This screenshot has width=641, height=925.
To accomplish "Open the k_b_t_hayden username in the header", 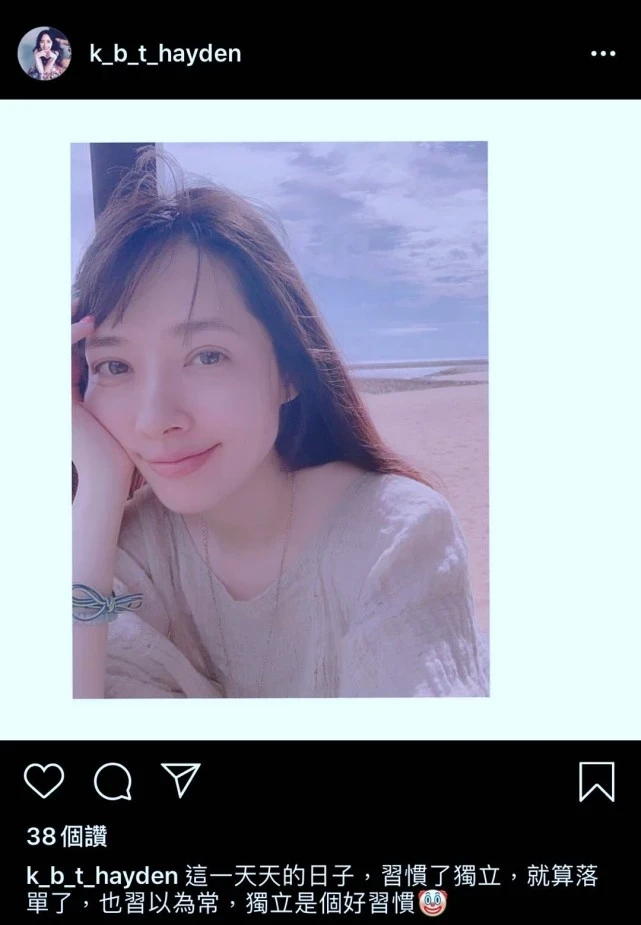I will [165, 54].
